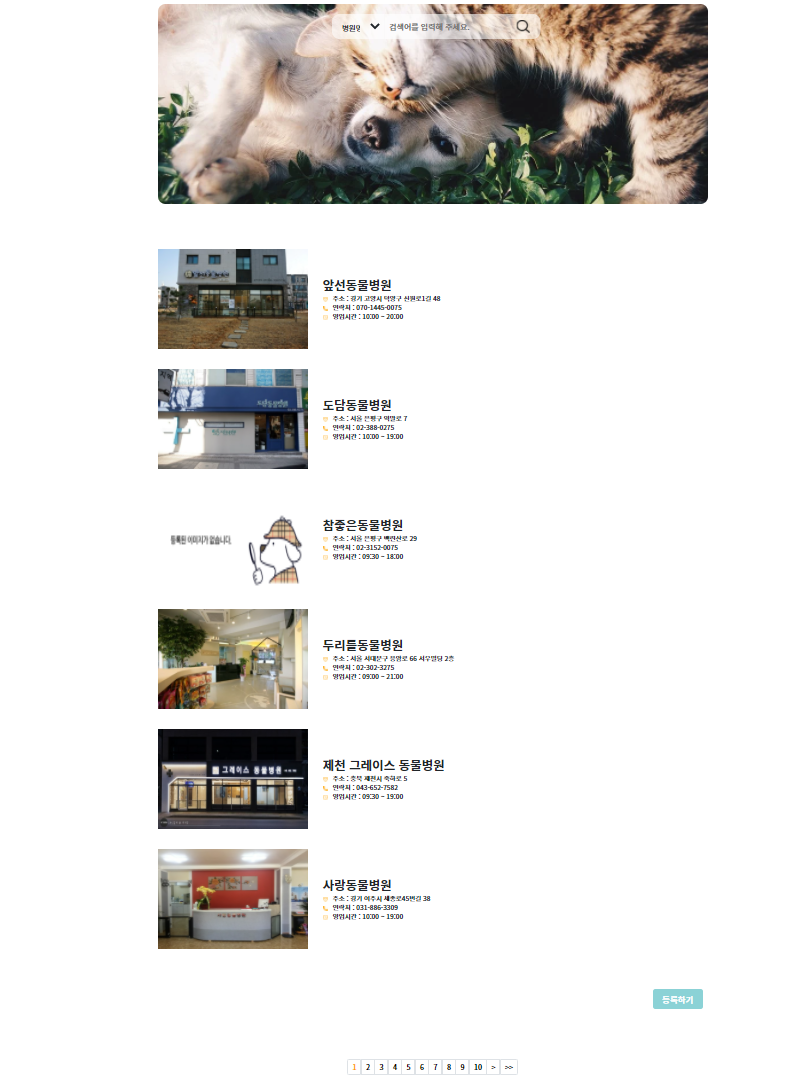
Task: Open the 두리틀동물병원 listing
Action: [x=362, y=645]
